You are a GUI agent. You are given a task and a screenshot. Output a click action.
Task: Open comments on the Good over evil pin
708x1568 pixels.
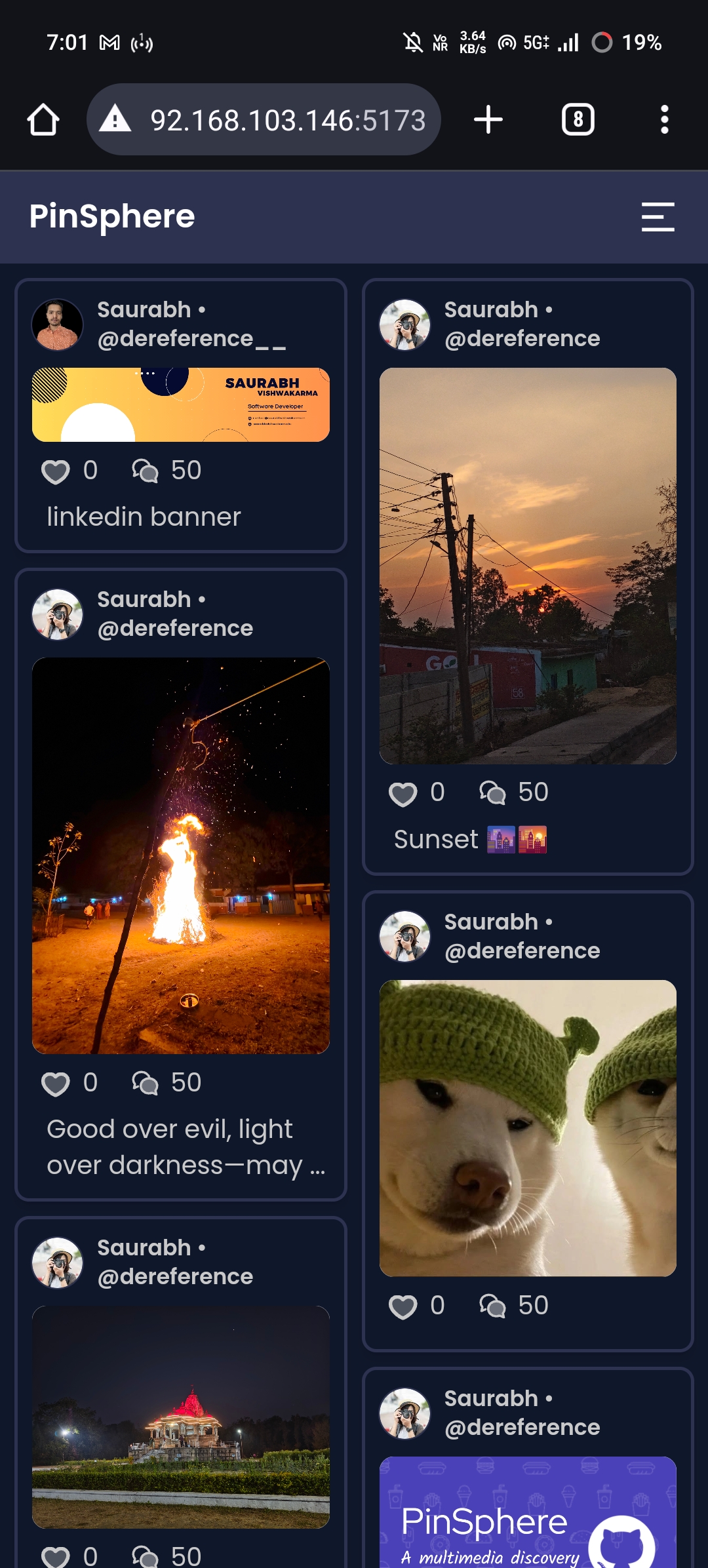[146, 1083]
